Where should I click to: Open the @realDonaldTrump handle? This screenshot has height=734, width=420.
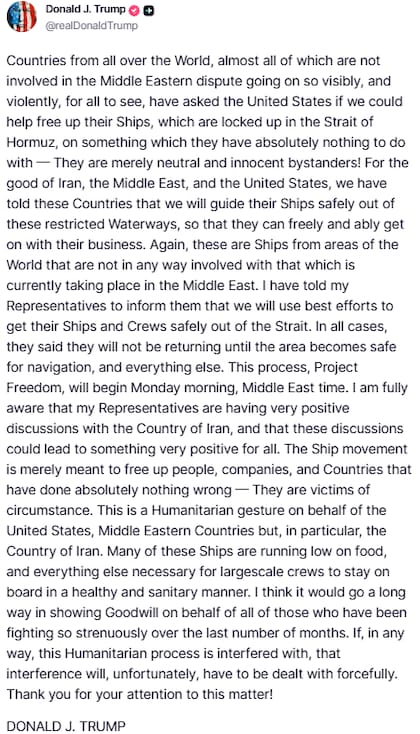tap(91, 25)
